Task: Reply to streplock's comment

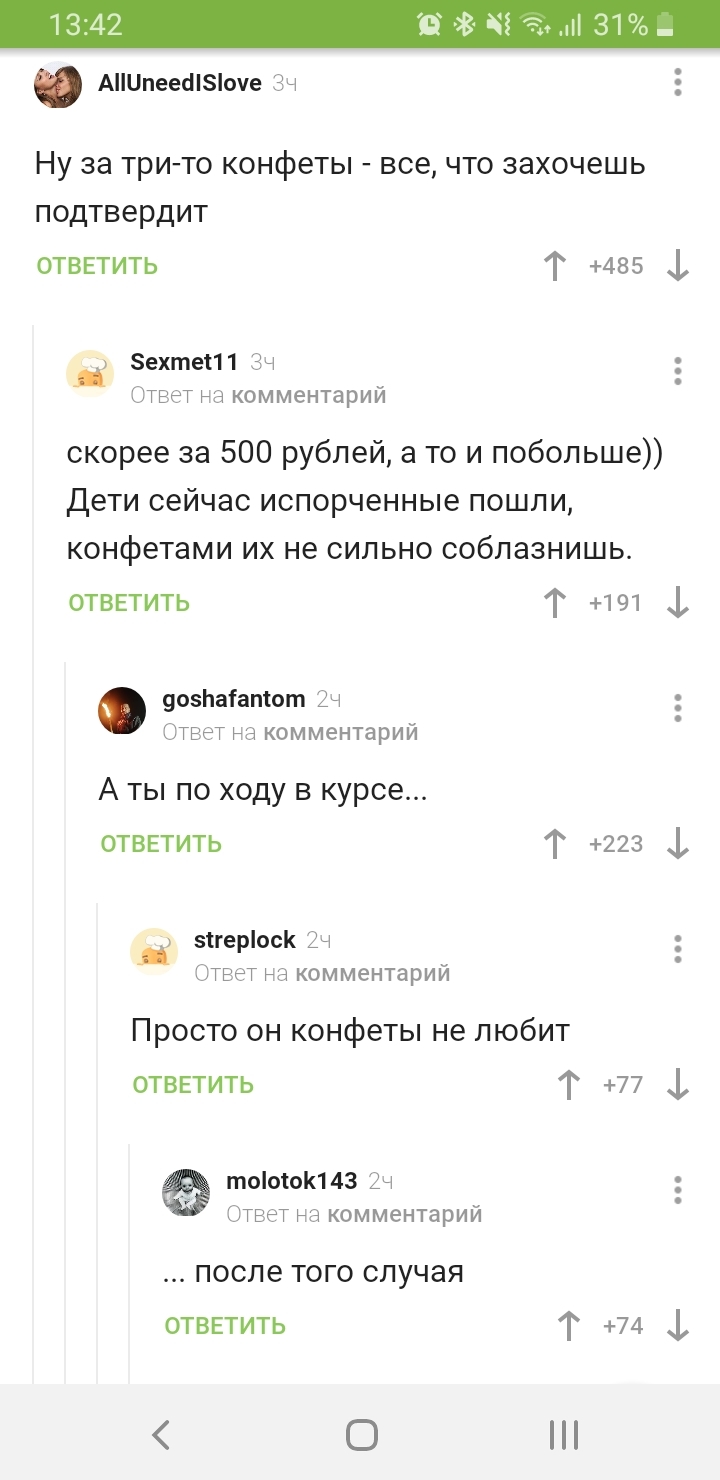Action: click(x=193, y=1085)
